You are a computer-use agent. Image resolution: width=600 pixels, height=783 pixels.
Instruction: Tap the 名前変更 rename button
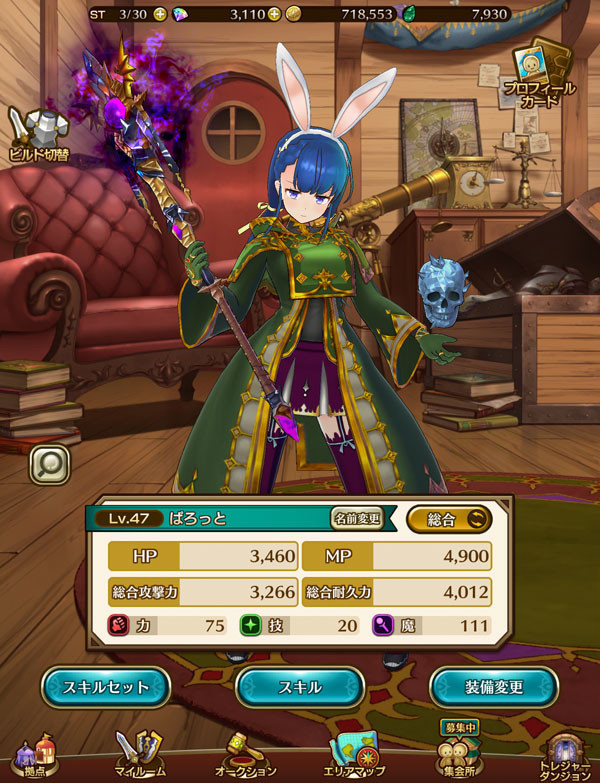tap(357, 518)
